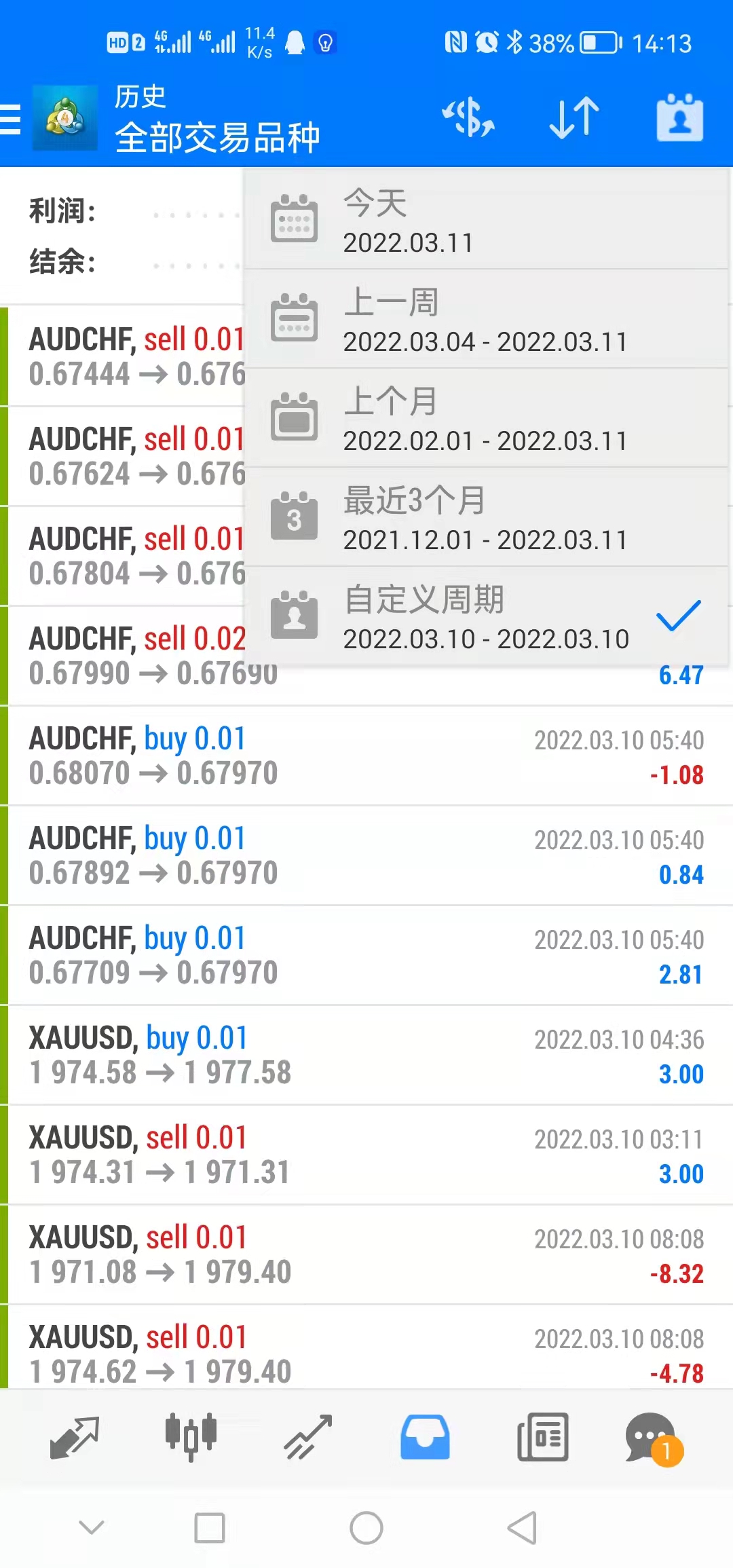Viewport: 733px width, 1568px height.
Task: Switch to the trade tab
Action: coord(307,1436)
